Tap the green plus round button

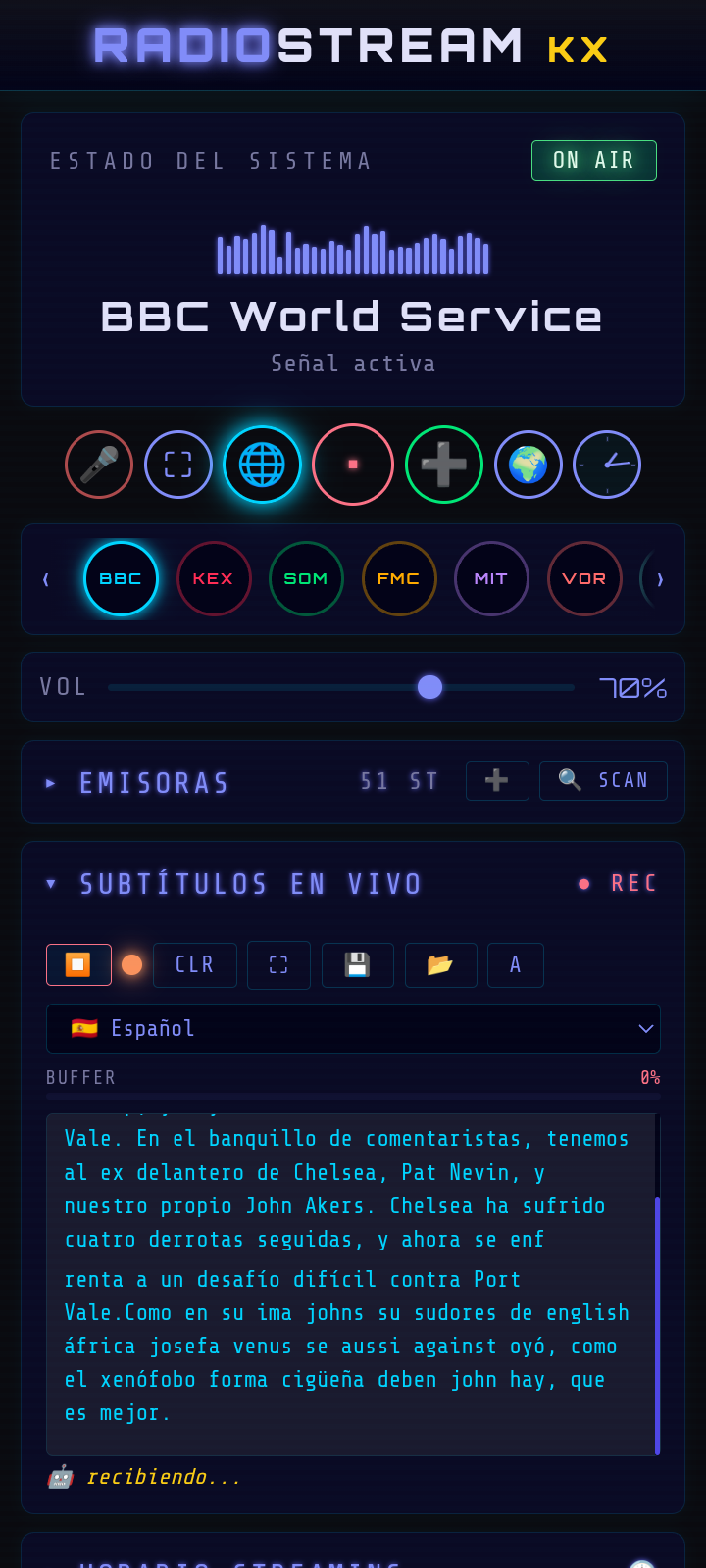pyautogui.click(x=444, y=465)
